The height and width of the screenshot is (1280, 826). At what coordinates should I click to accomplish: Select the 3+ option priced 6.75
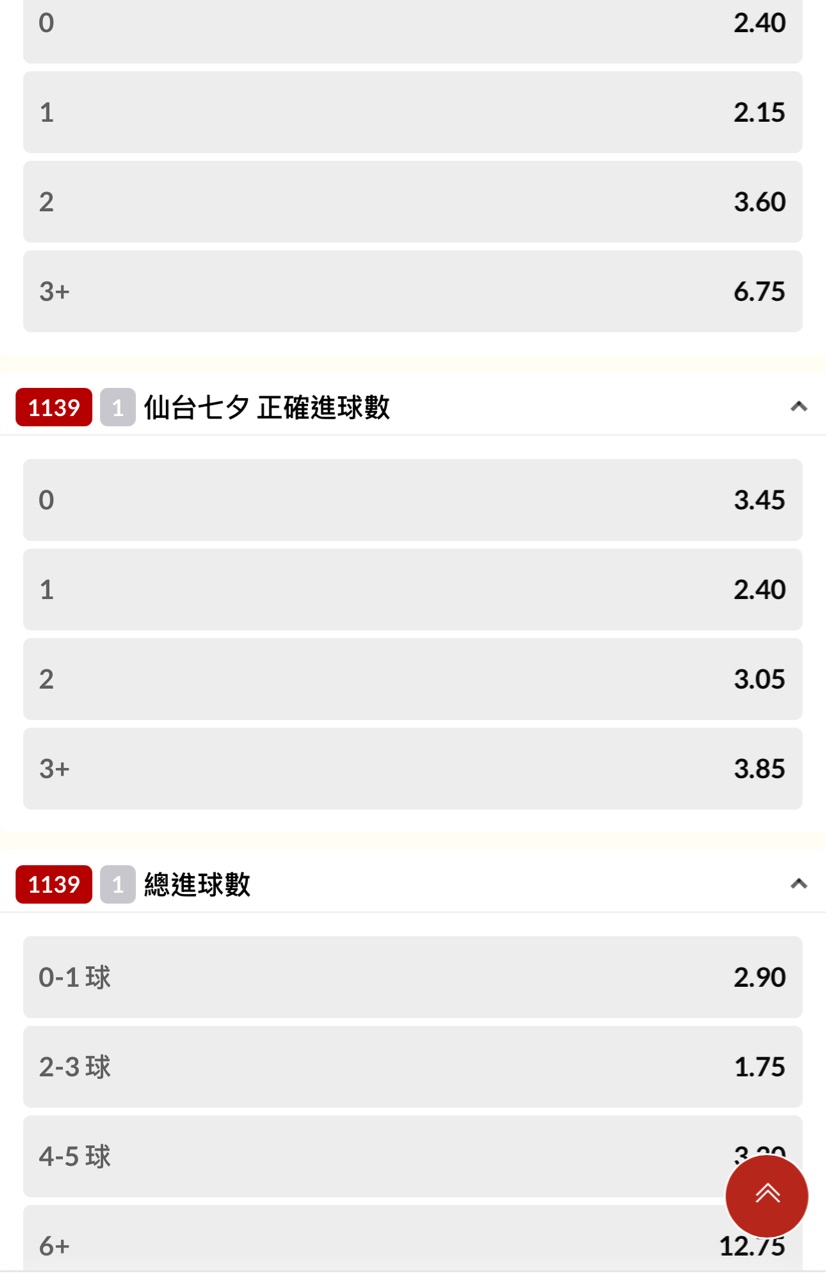(412, 291)
